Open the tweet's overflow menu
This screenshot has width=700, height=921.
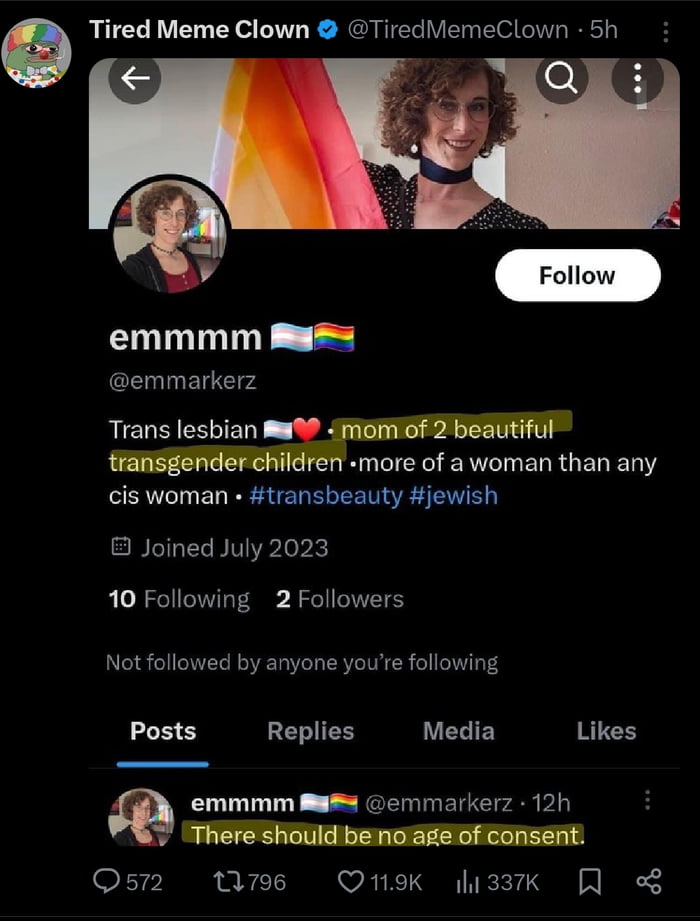tap(666, 32)
